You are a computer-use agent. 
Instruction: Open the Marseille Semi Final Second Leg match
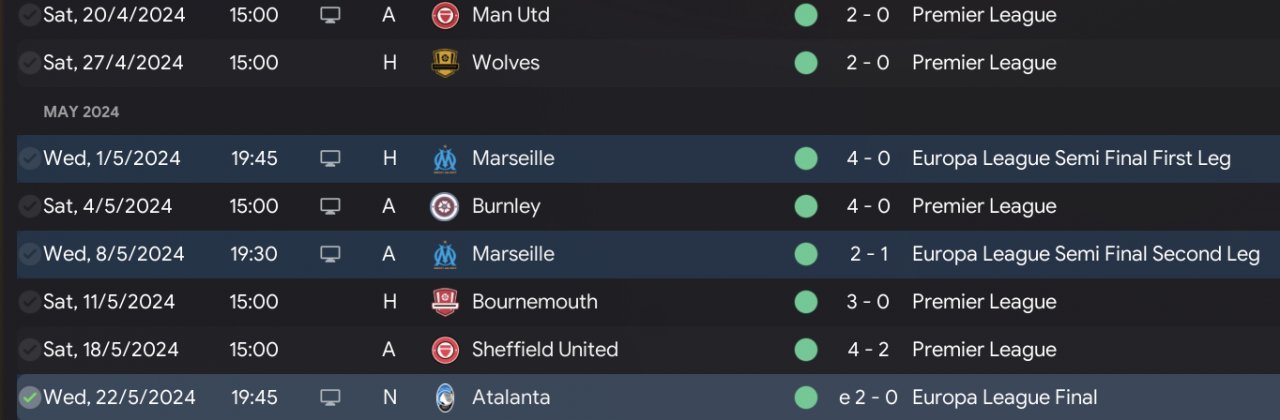point(512,254)
